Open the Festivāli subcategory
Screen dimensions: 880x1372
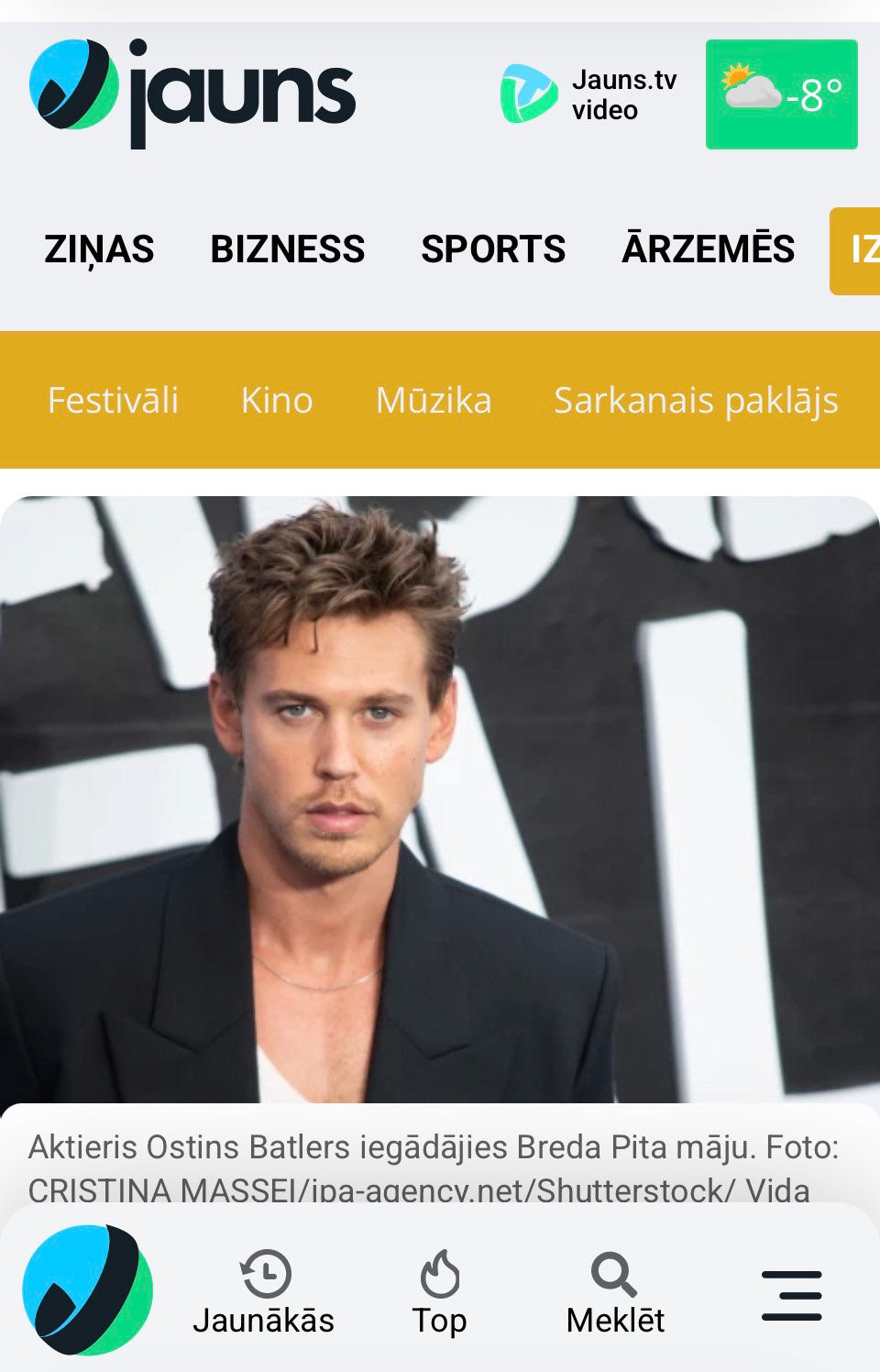(113, 400)
